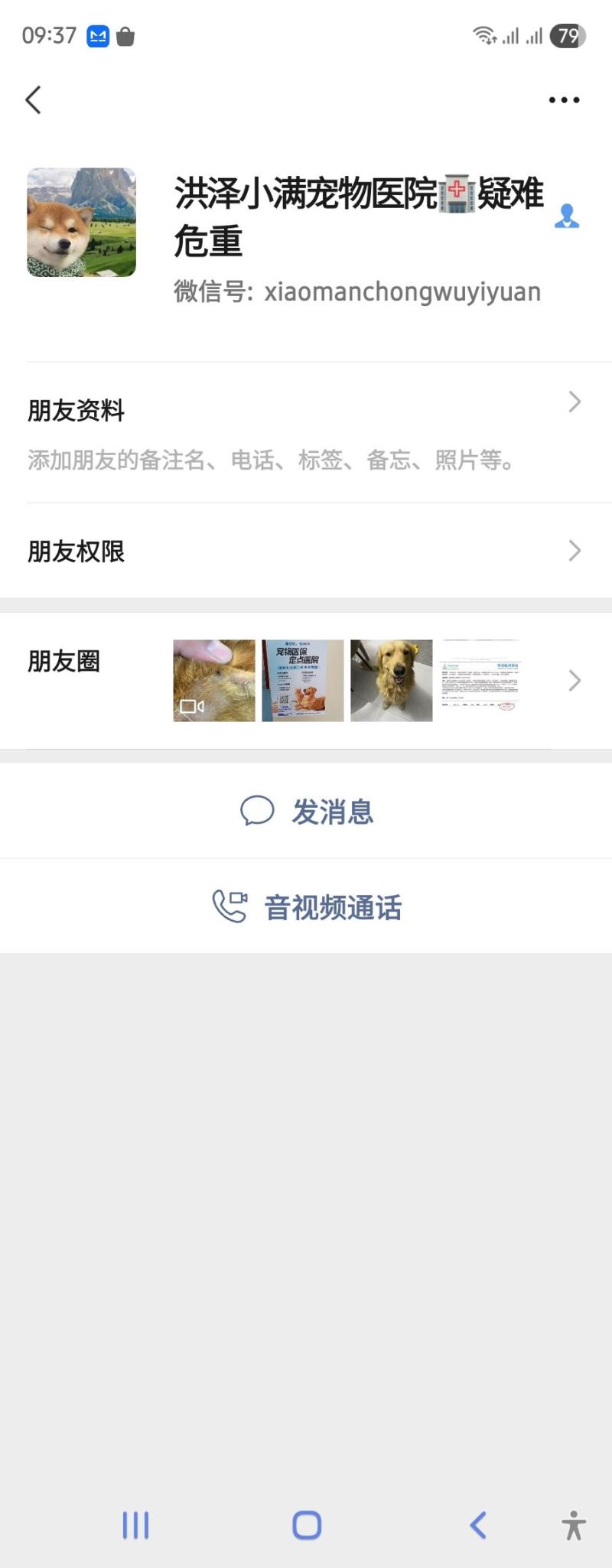The height and width of the screenshot is (1568, 612).
Task: Open the accessibility shortcut button
Action: 573,1525
